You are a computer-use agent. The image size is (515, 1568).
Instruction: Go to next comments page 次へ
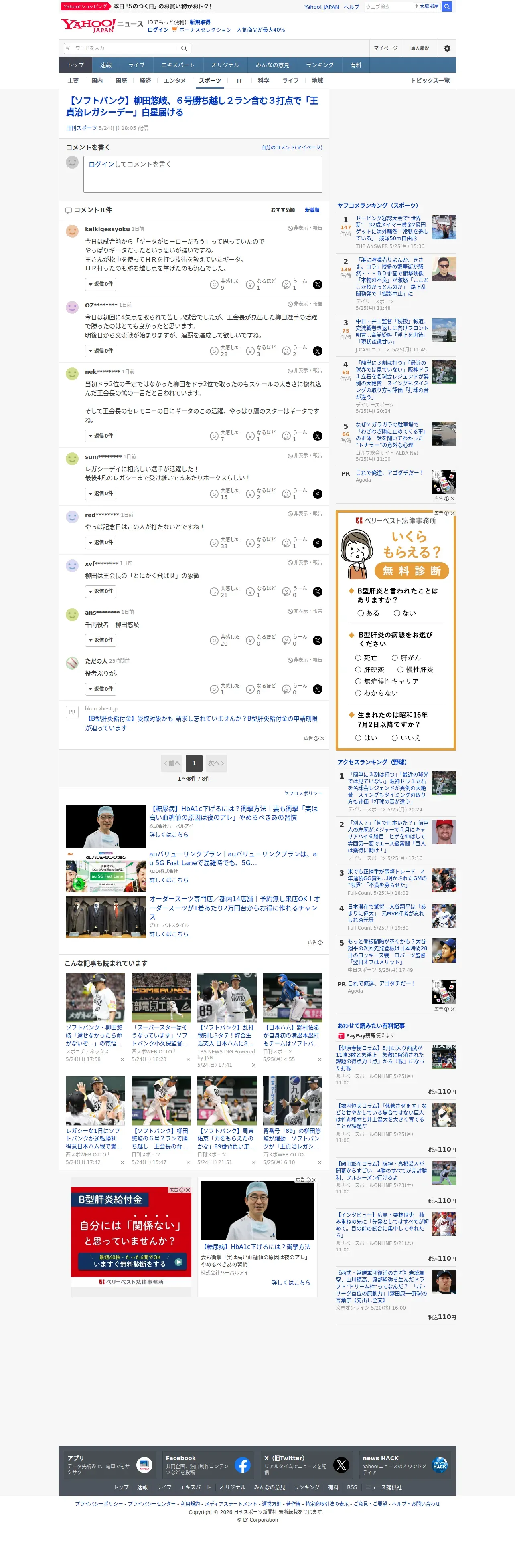point(216,763)
